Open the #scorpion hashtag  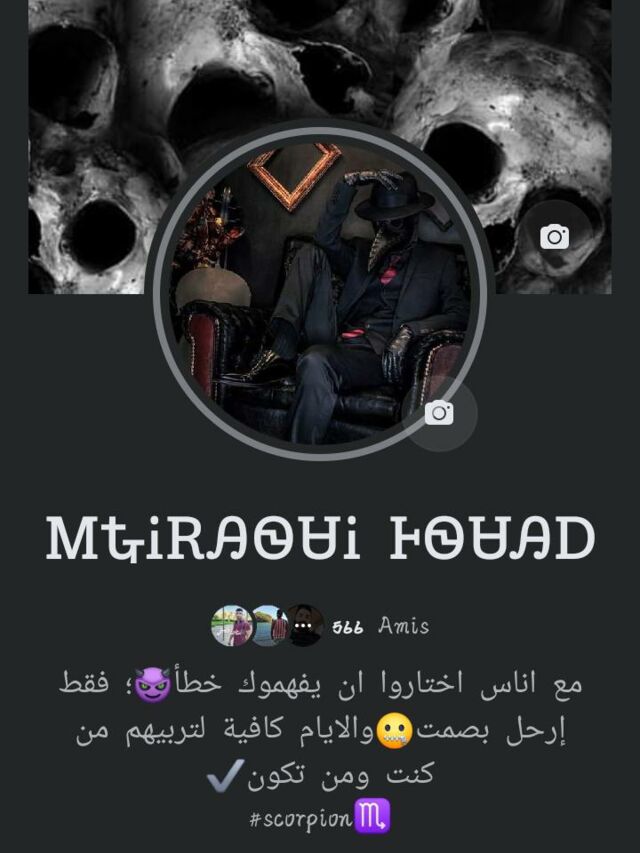301,820
